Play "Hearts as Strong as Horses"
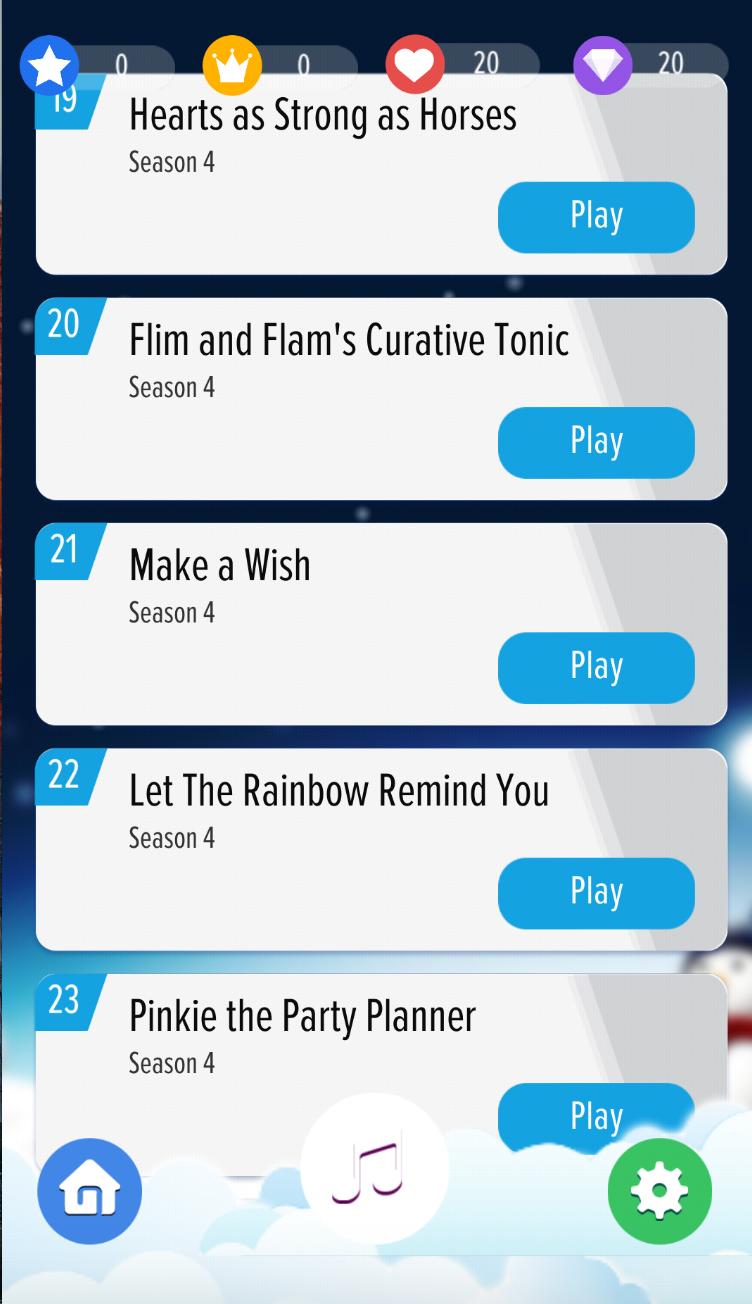The height and width of the screenshot is (1304, 752). tap(596, 217)
